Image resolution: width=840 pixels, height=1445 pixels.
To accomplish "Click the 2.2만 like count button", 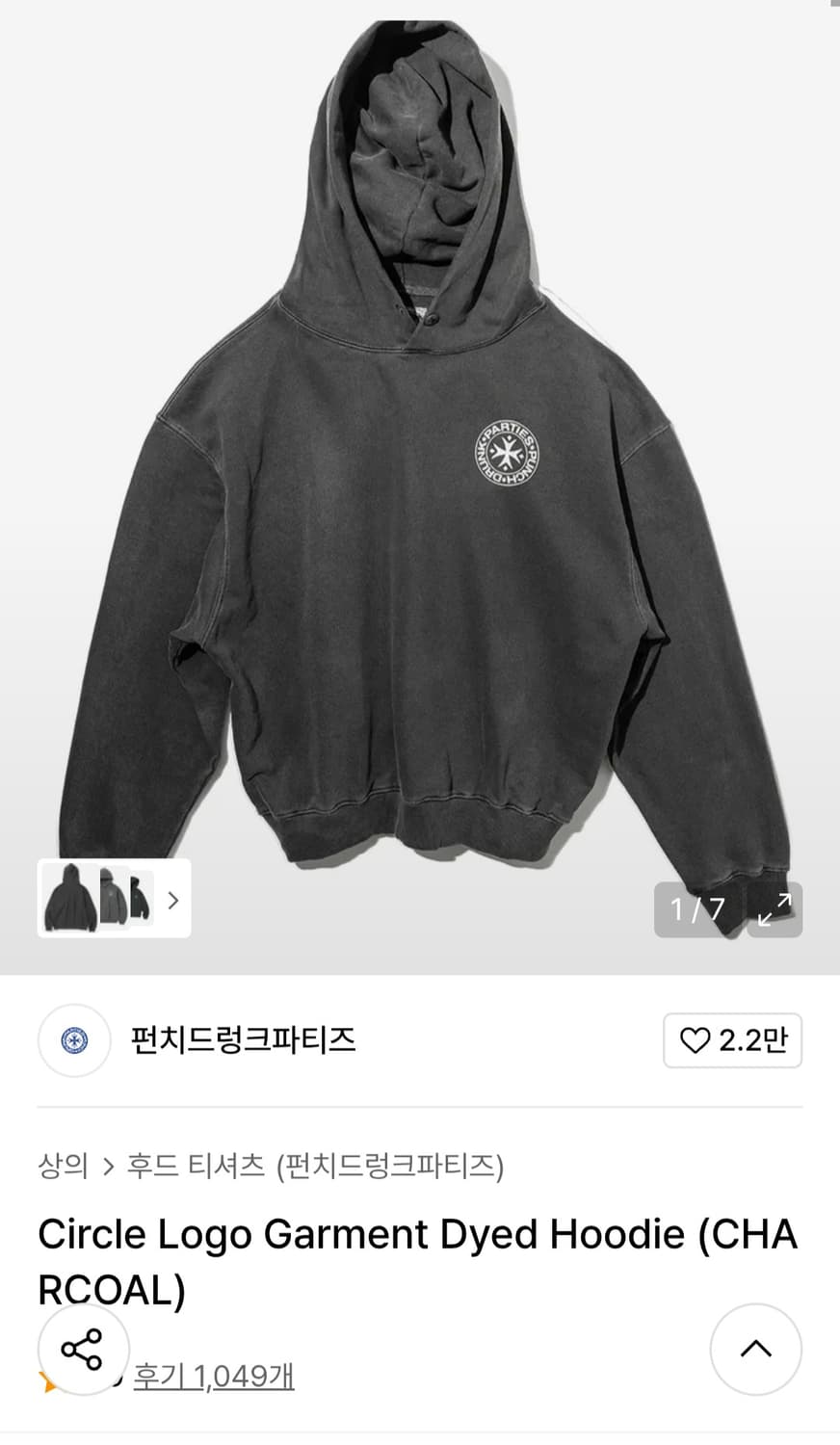I will 733,1040.
